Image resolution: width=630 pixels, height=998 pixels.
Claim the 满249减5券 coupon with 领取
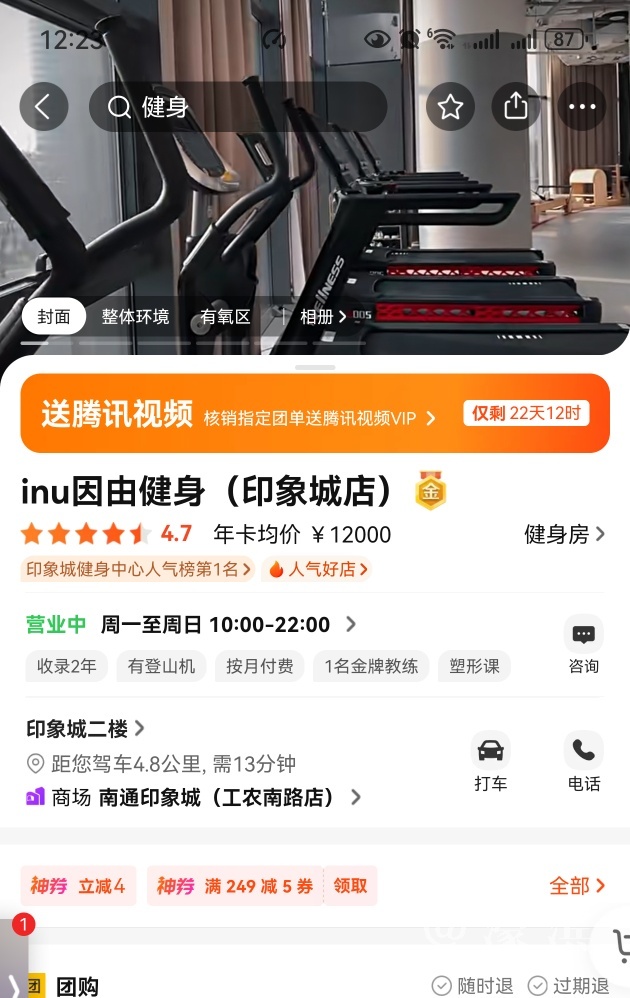pos(350,886)
